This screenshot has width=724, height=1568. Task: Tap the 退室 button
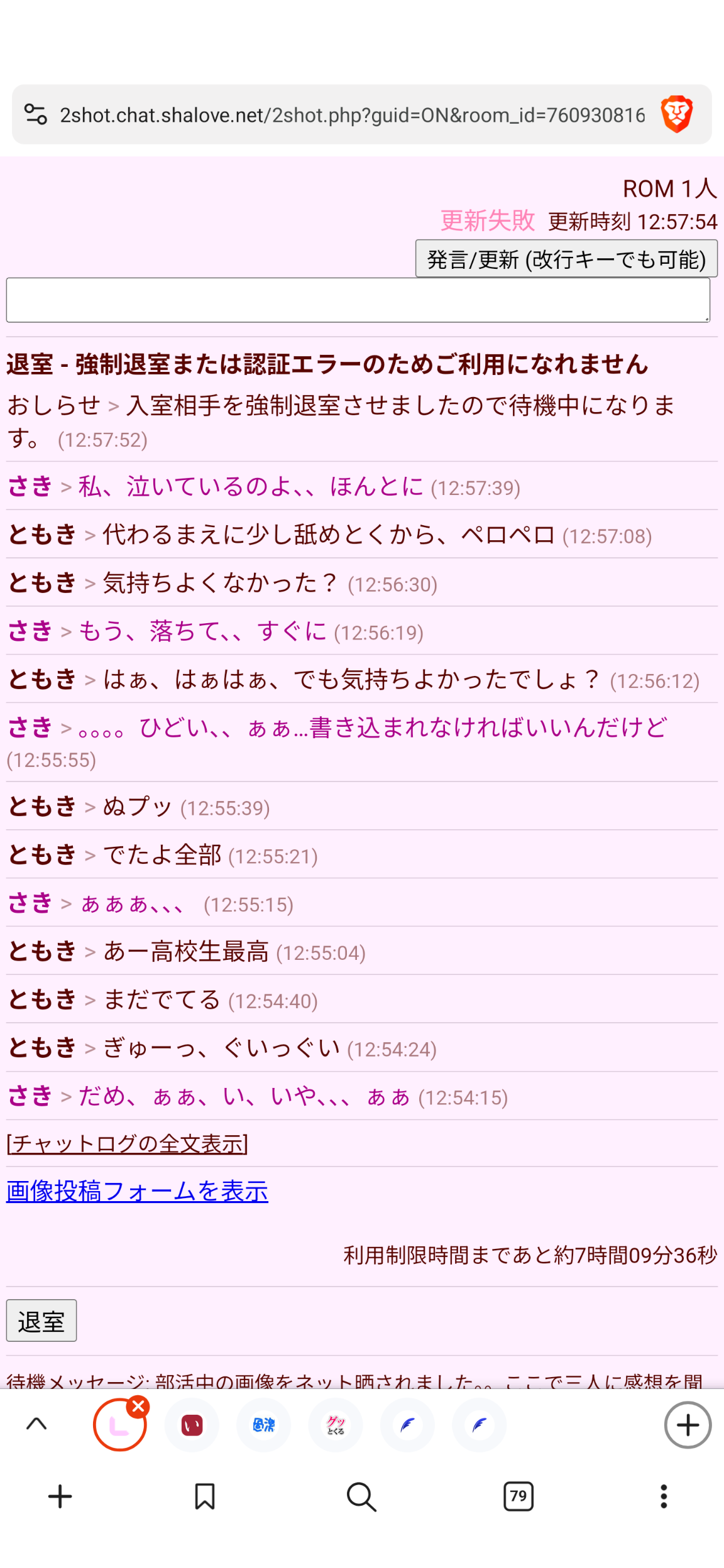(x=41, y=1320)
